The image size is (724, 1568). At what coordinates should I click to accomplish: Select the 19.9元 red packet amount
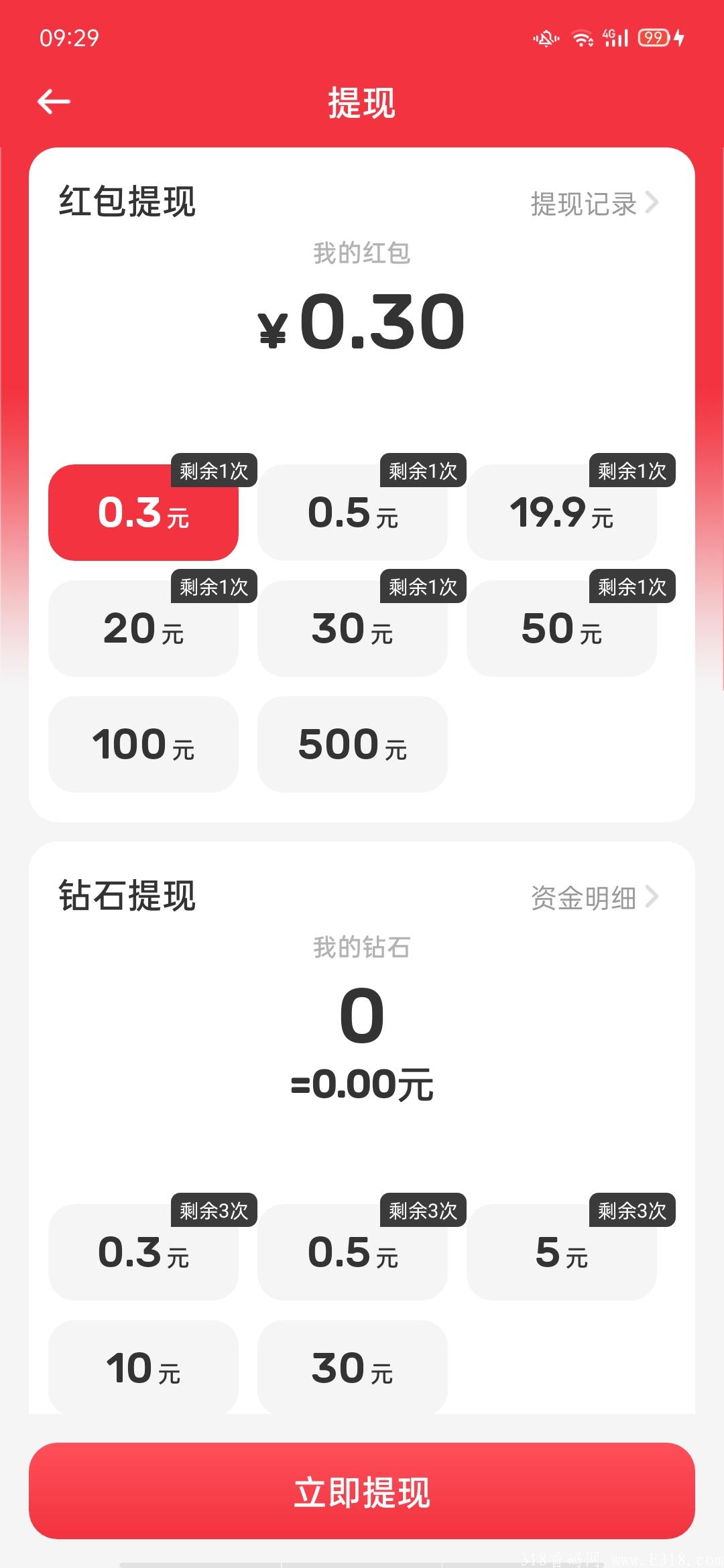click(x=562, y=513)
